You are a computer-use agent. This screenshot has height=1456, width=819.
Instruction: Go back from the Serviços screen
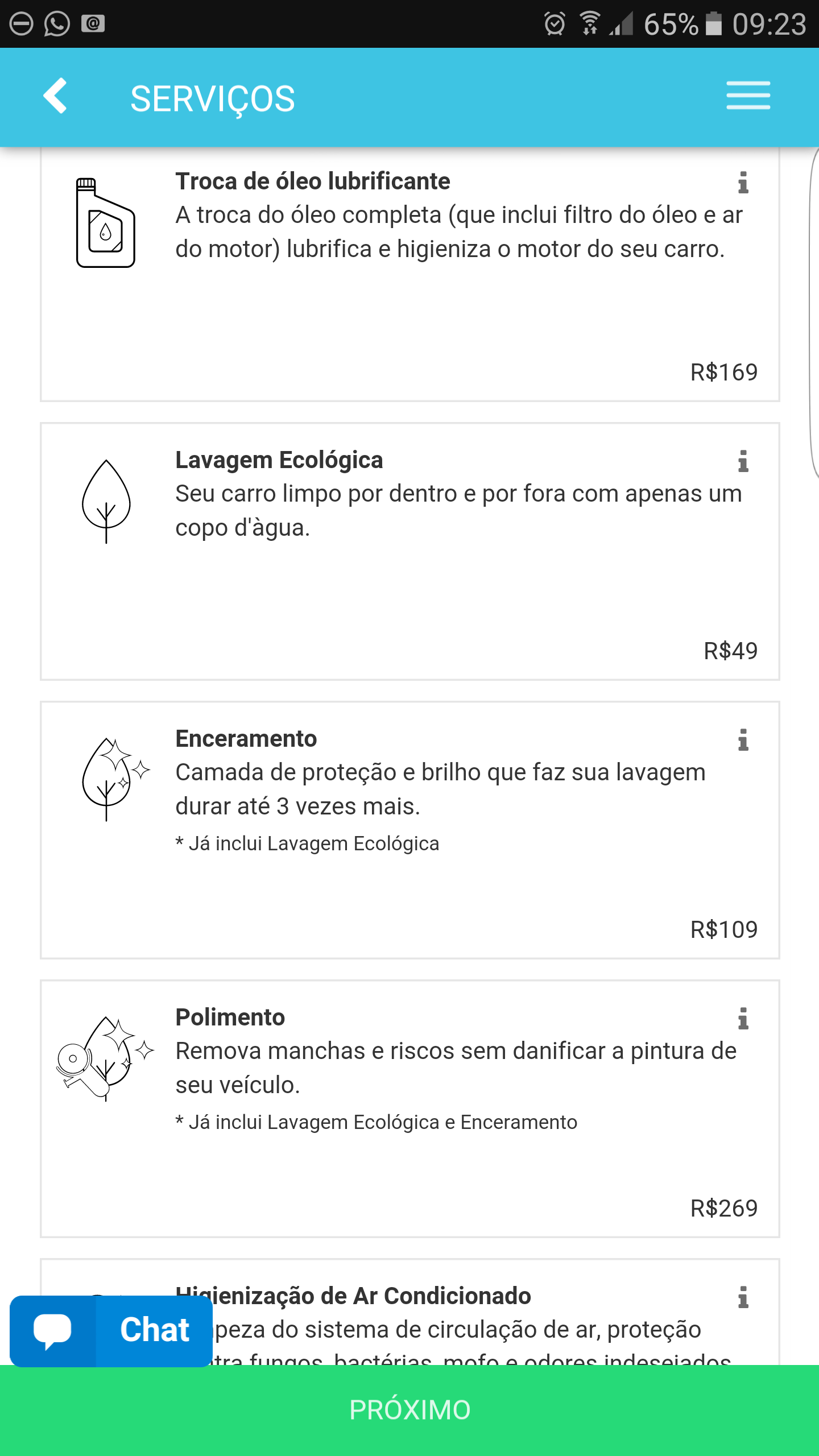click(x=55, y=97)
